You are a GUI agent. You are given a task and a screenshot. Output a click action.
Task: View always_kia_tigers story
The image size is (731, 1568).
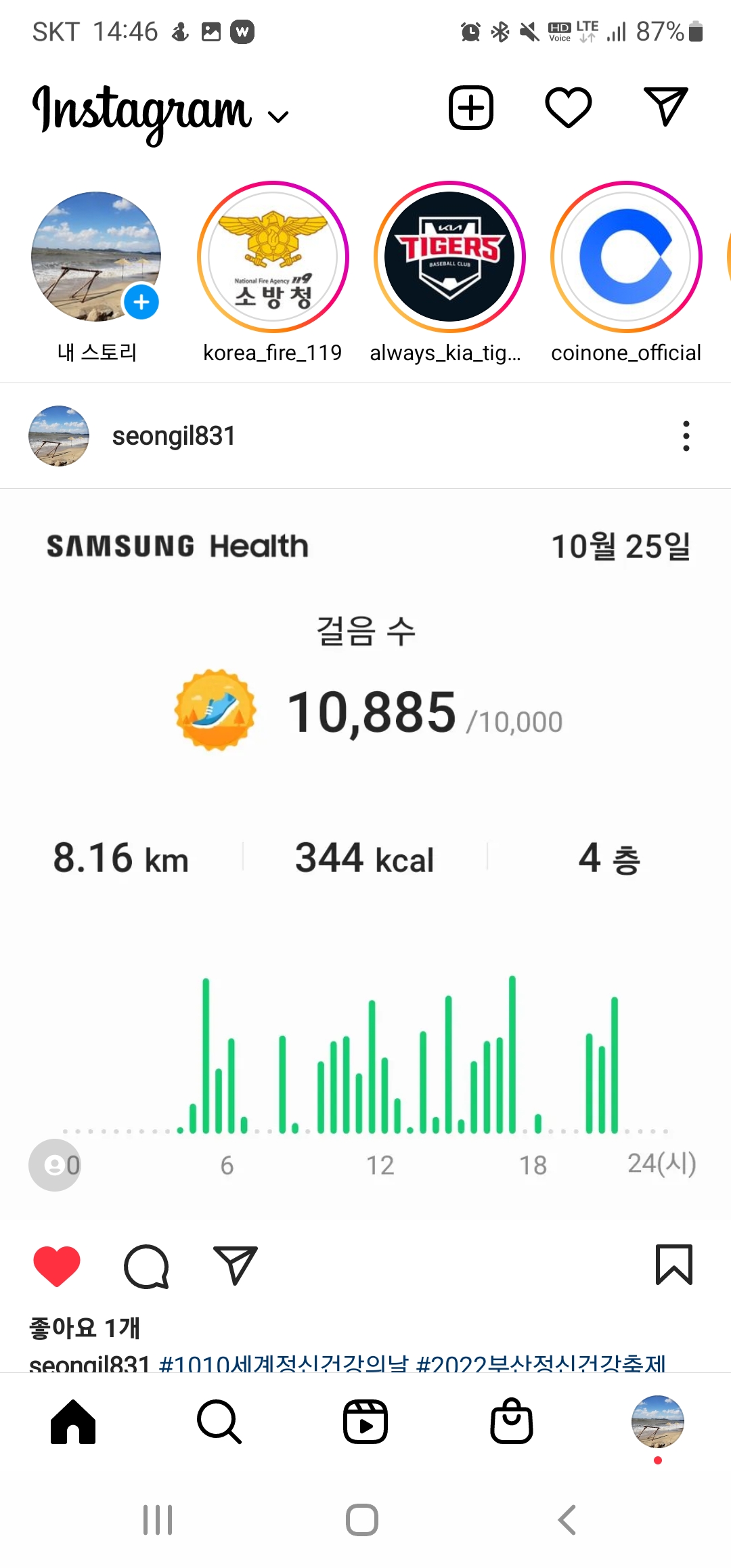tap(449, 257)
